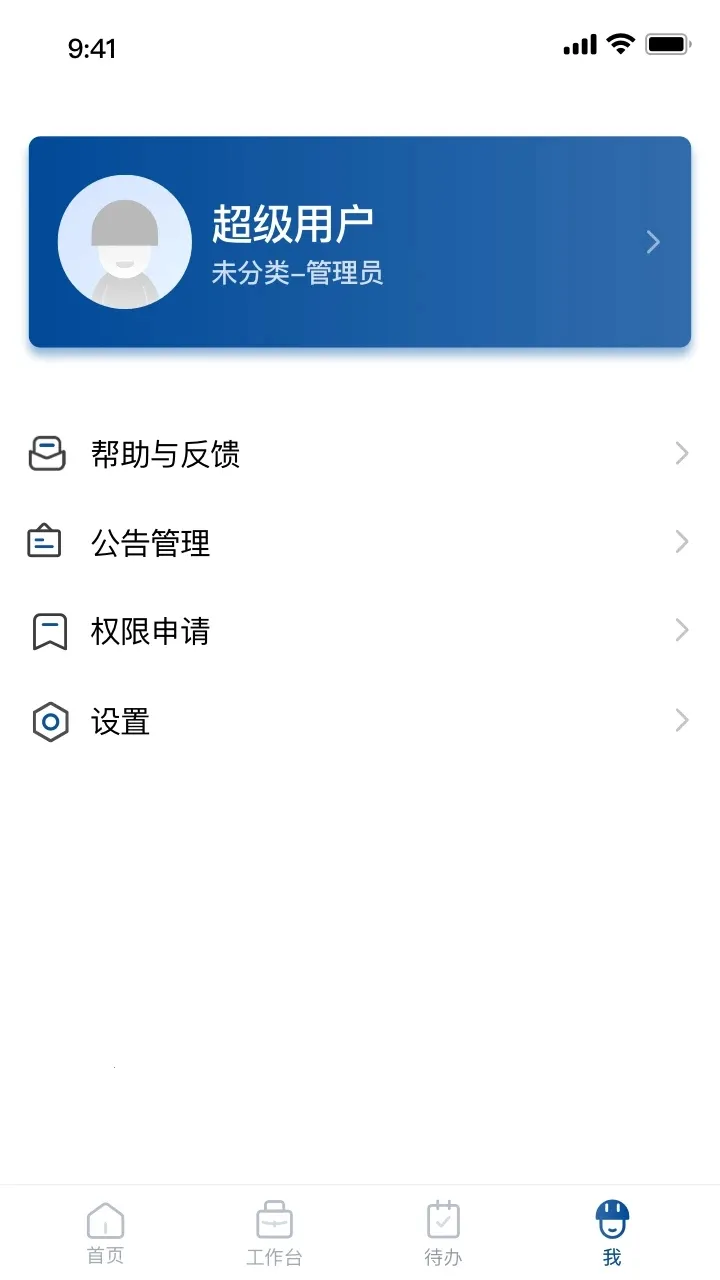This screenshot has height=1280, width=720.
Task: Click the 公告管理 announcement clipboard icon
Action: click(x=46, y=542)
